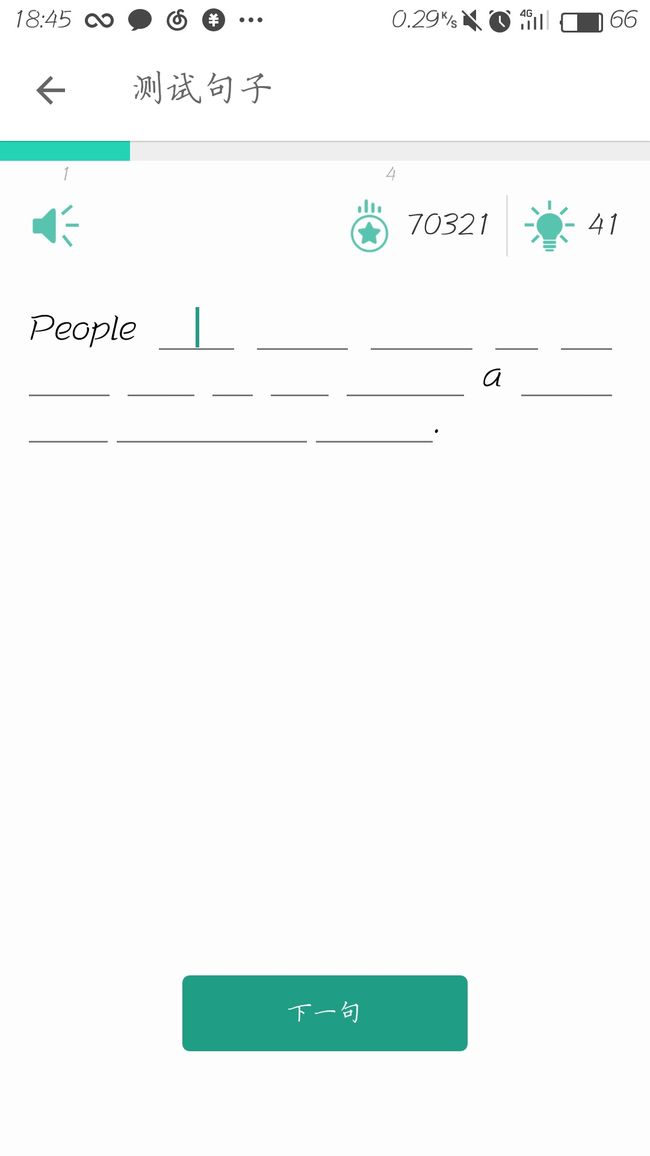Play the sentence audio with speaker icon
650x1156 pixels.
click(x=55, y=226)
